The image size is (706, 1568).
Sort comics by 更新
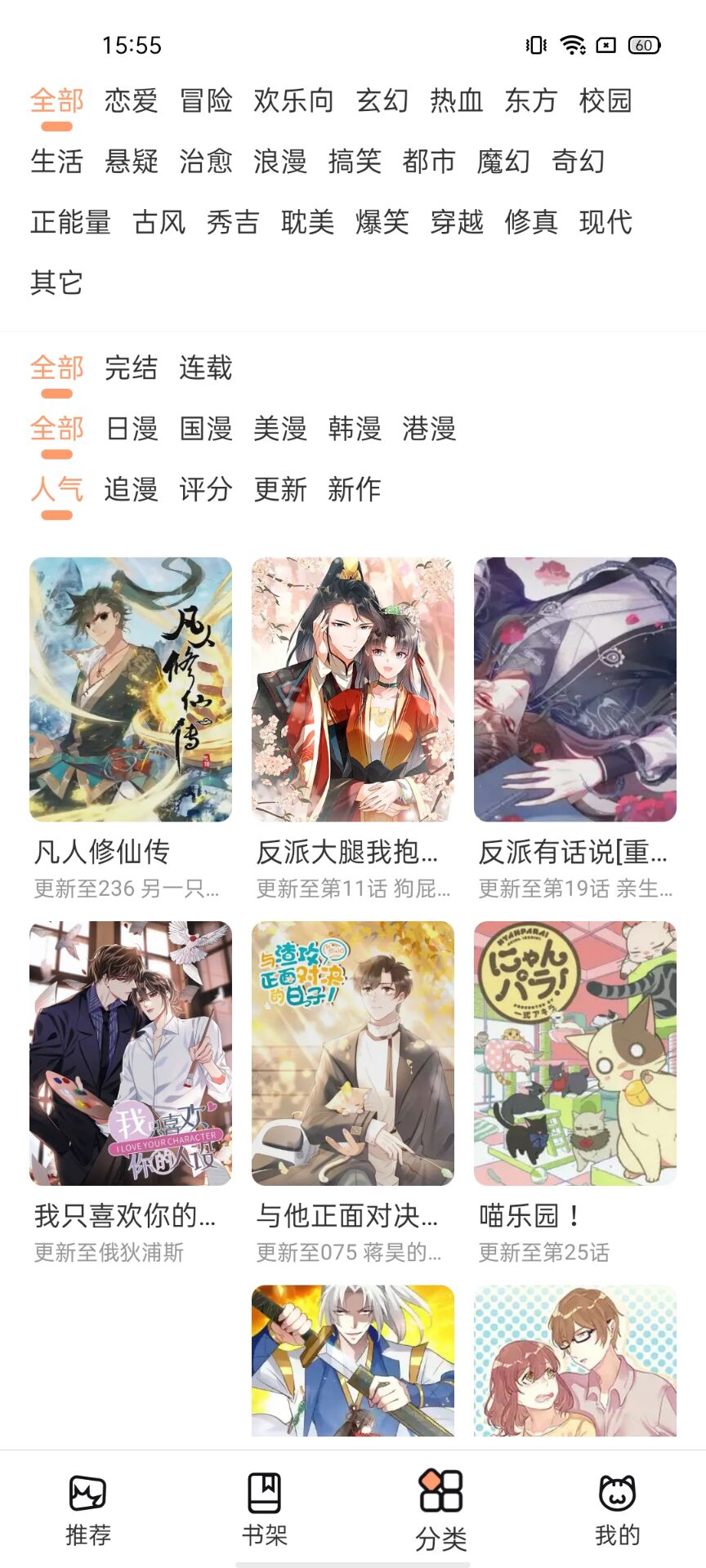(x=279, y=490)
